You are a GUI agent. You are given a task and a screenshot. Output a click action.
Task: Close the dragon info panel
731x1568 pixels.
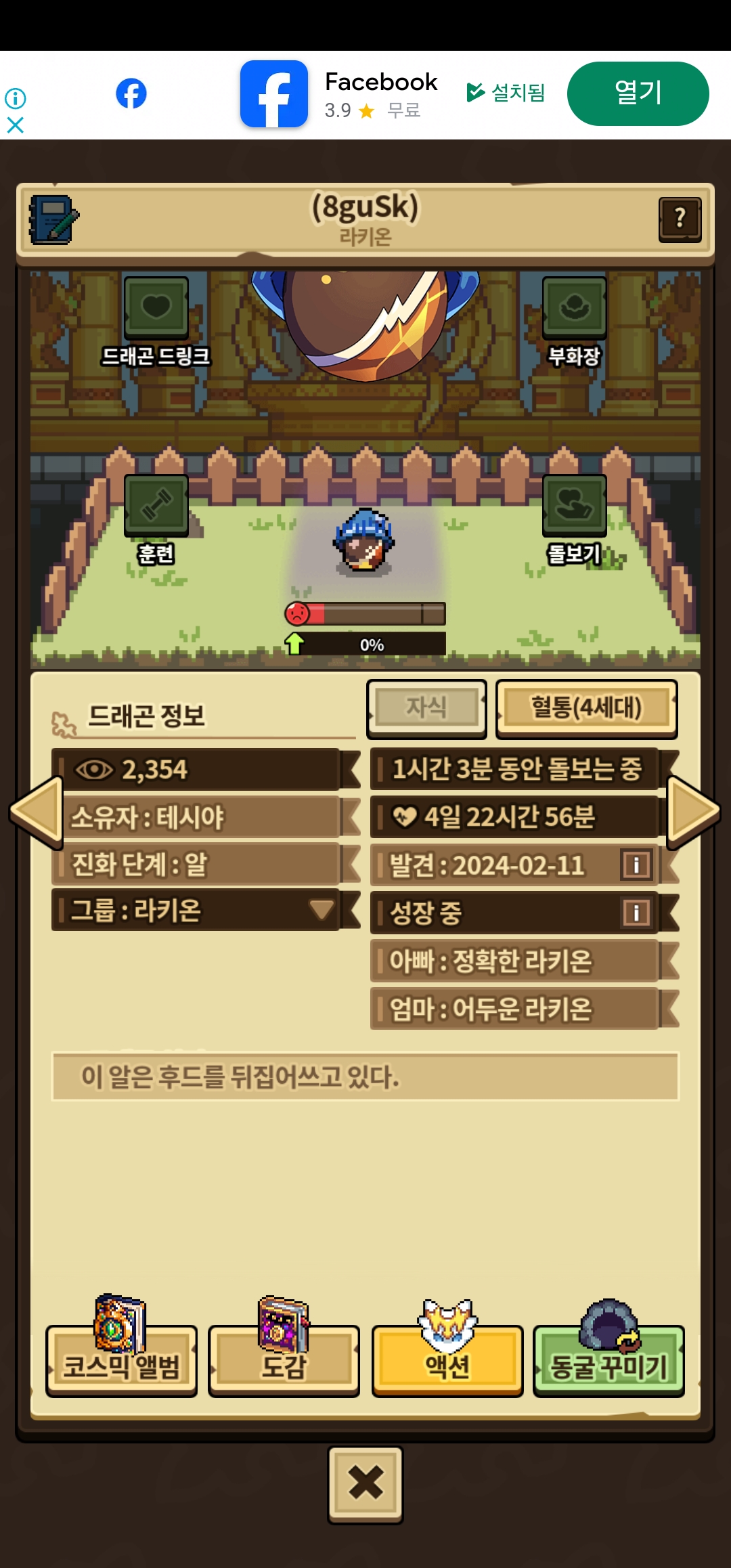365,1484
